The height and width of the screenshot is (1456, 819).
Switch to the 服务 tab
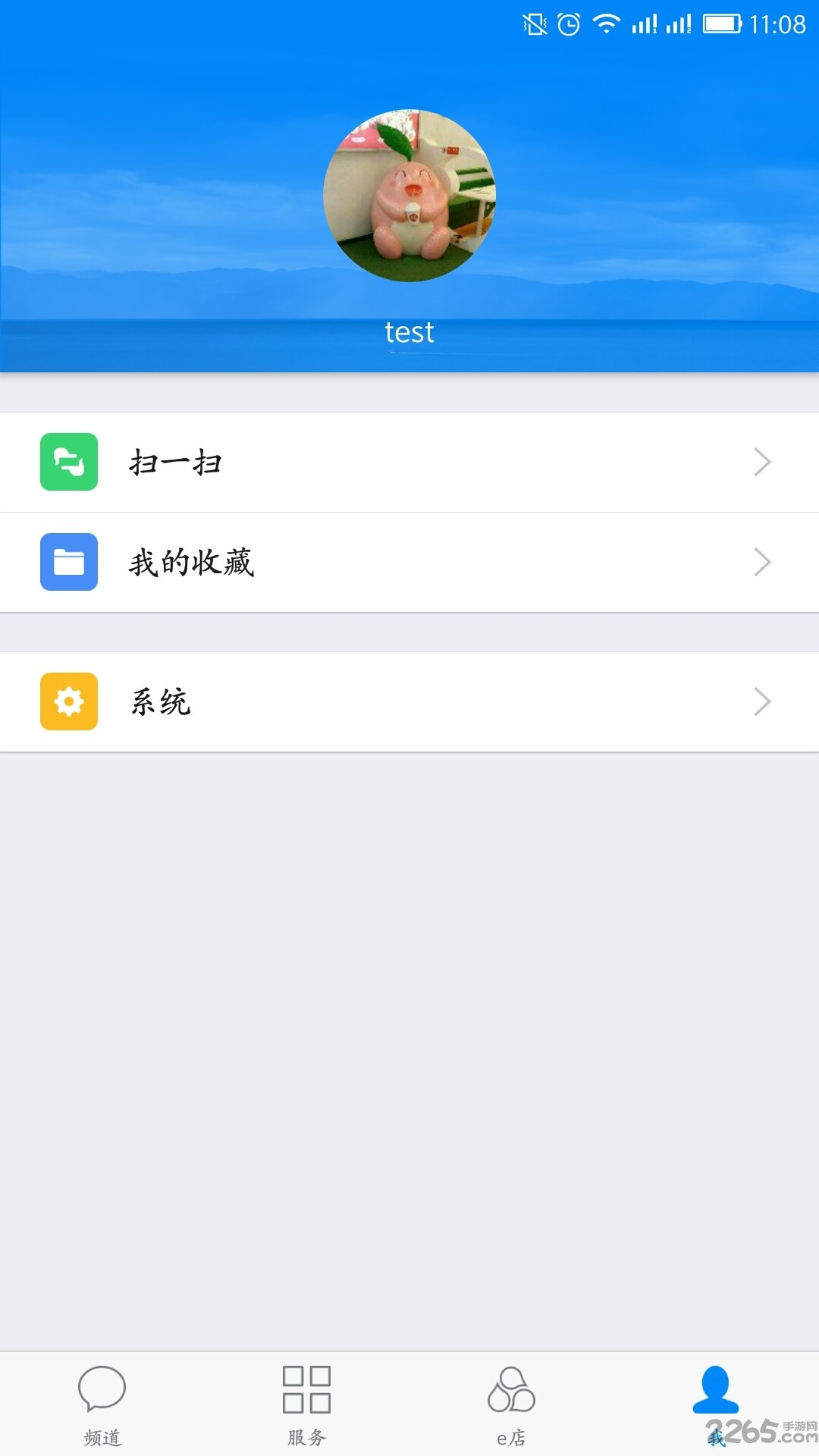click(307, 1404)
